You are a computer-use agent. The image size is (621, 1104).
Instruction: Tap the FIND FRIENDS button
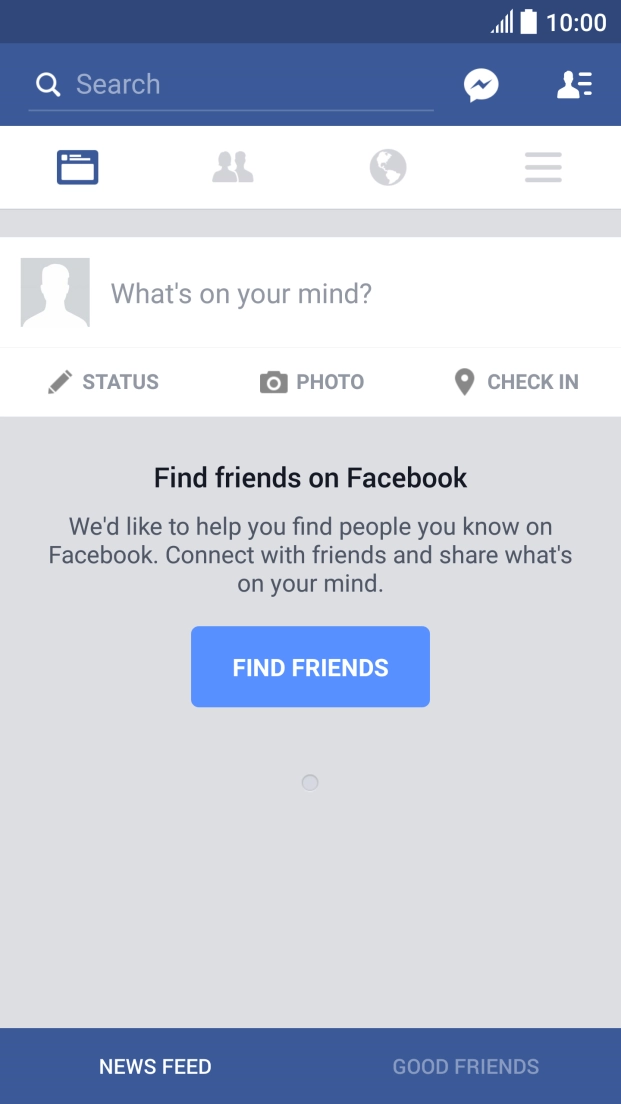[x=310, y=667]
